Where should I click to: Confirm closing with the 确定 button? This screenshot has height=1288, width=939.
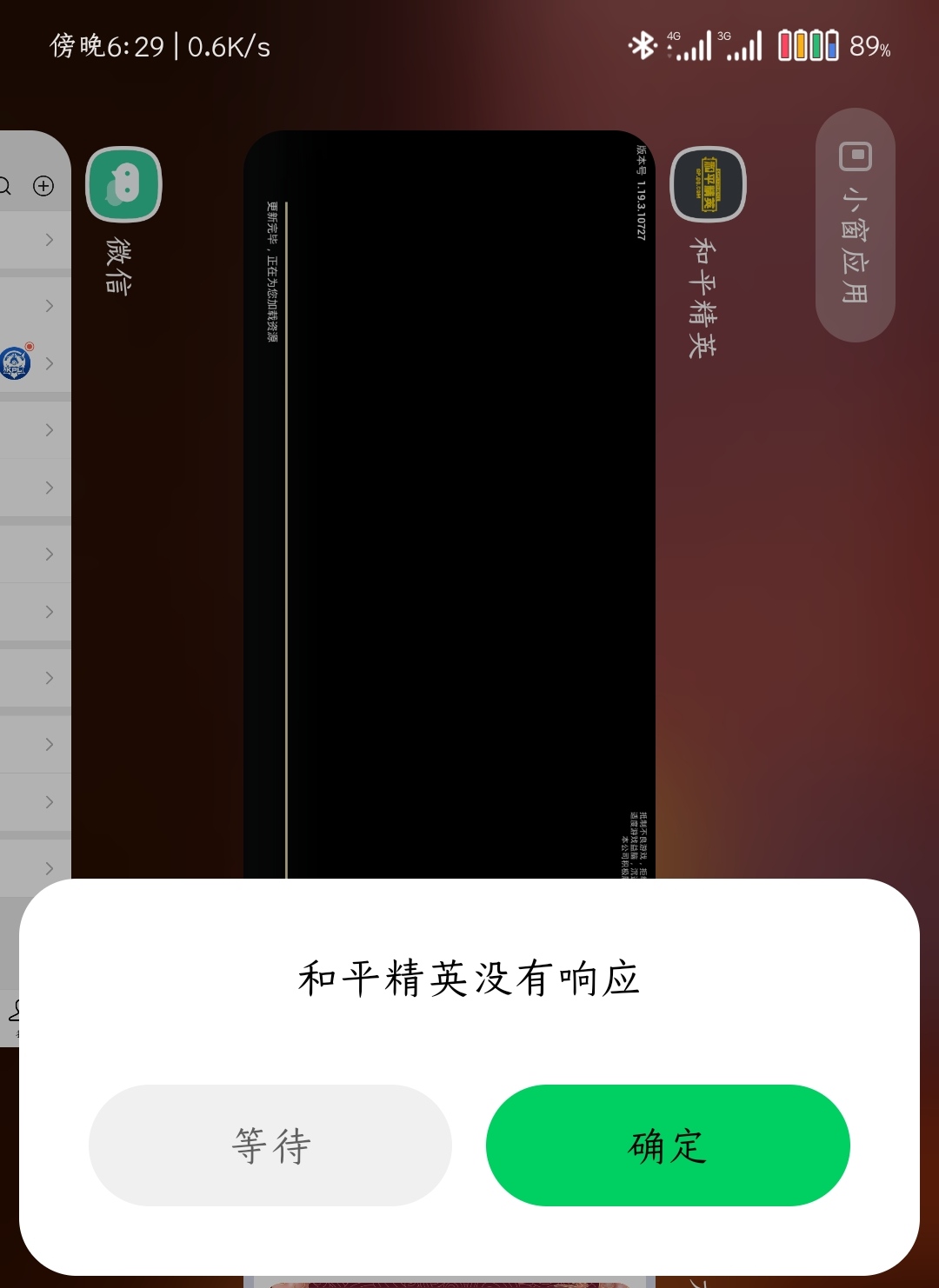coord(667,1145)
